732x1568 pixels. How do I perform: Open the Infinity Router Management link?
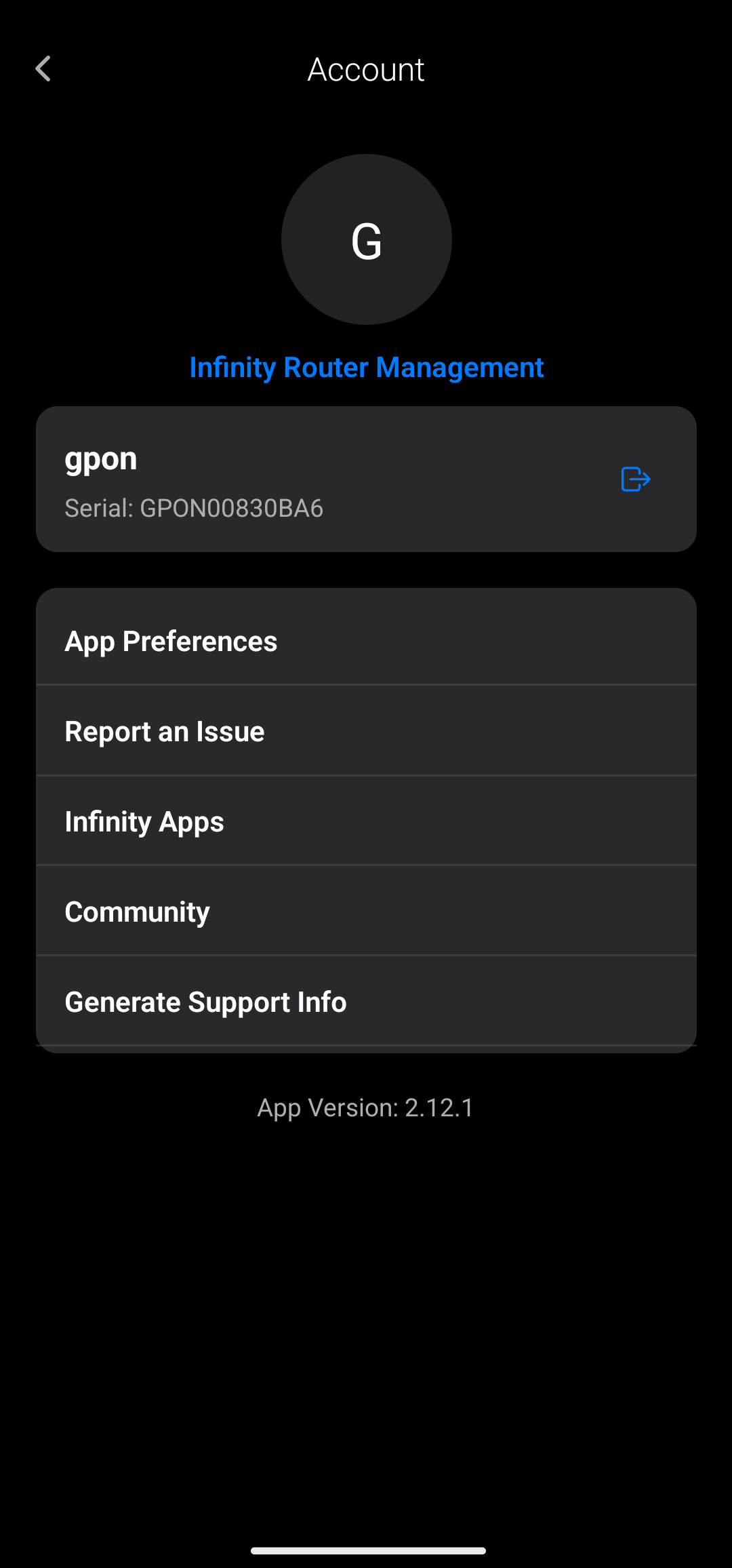[x=366, y=368]
